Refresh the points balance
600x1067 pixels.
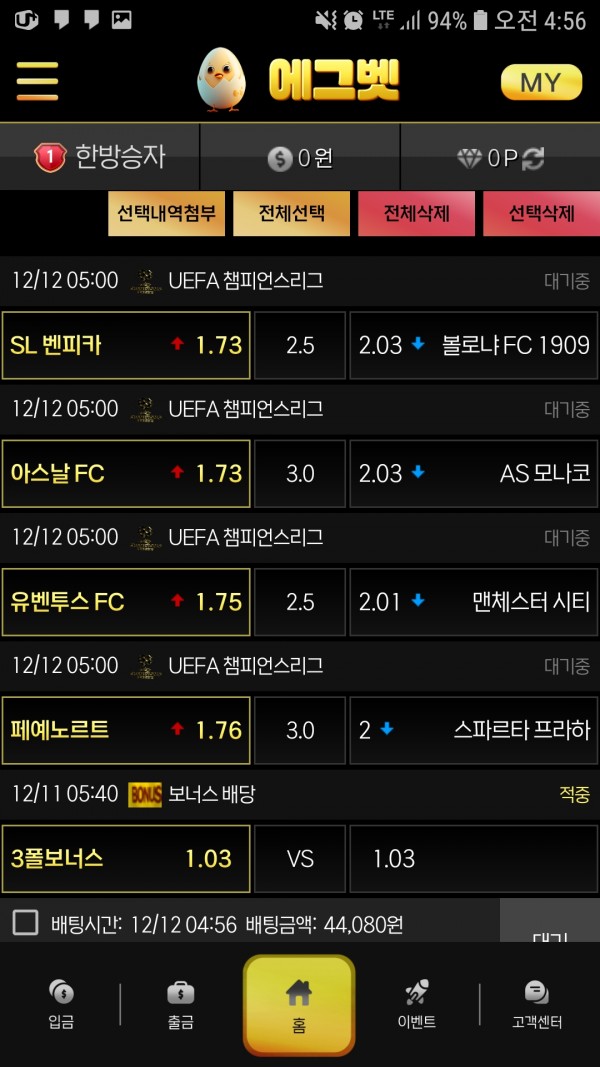point(534,158)
